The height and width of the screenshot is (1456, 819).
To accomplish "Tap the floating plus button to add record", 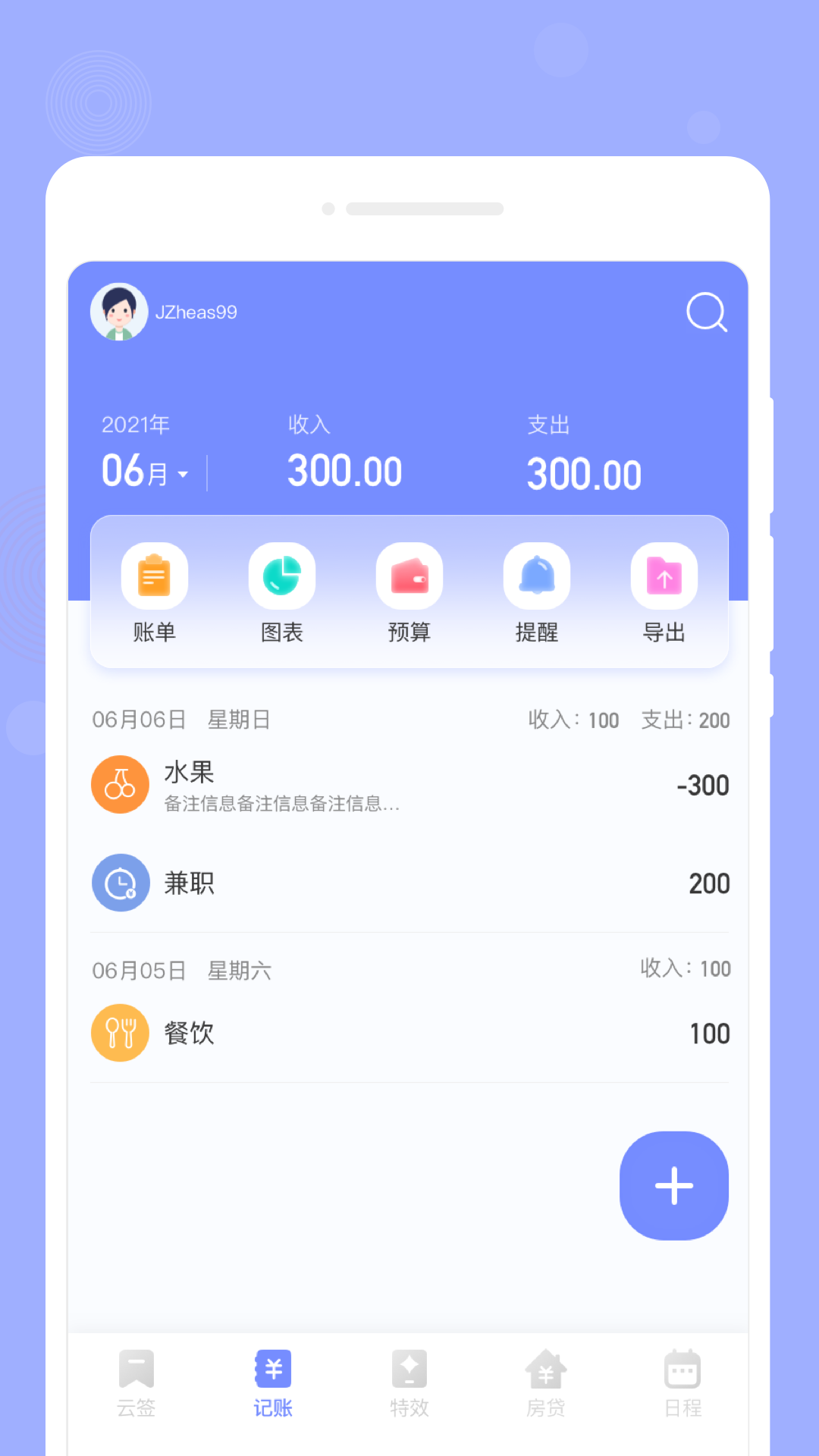I will [x=673, y=1185].
